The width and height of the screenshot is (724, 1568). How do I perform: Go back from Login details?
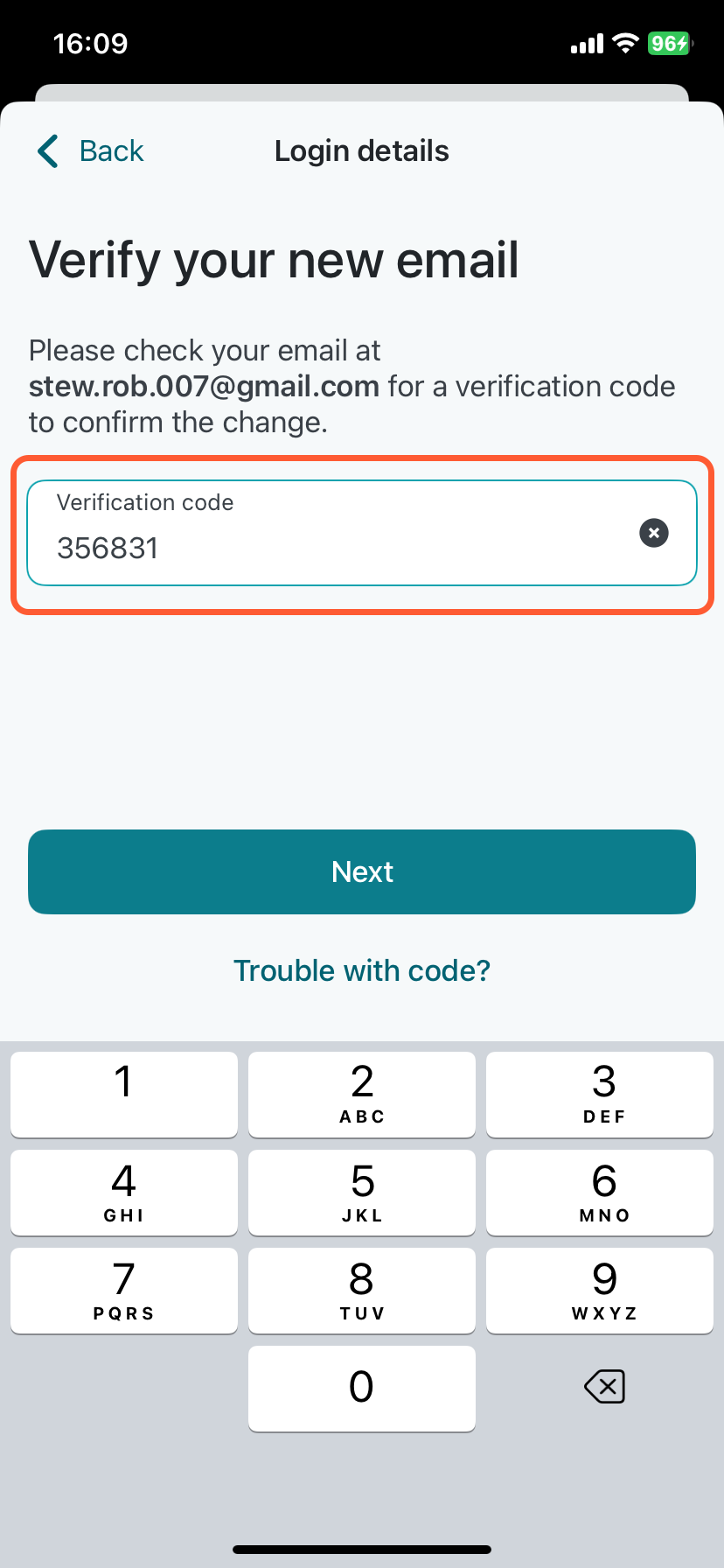[90, 151]
